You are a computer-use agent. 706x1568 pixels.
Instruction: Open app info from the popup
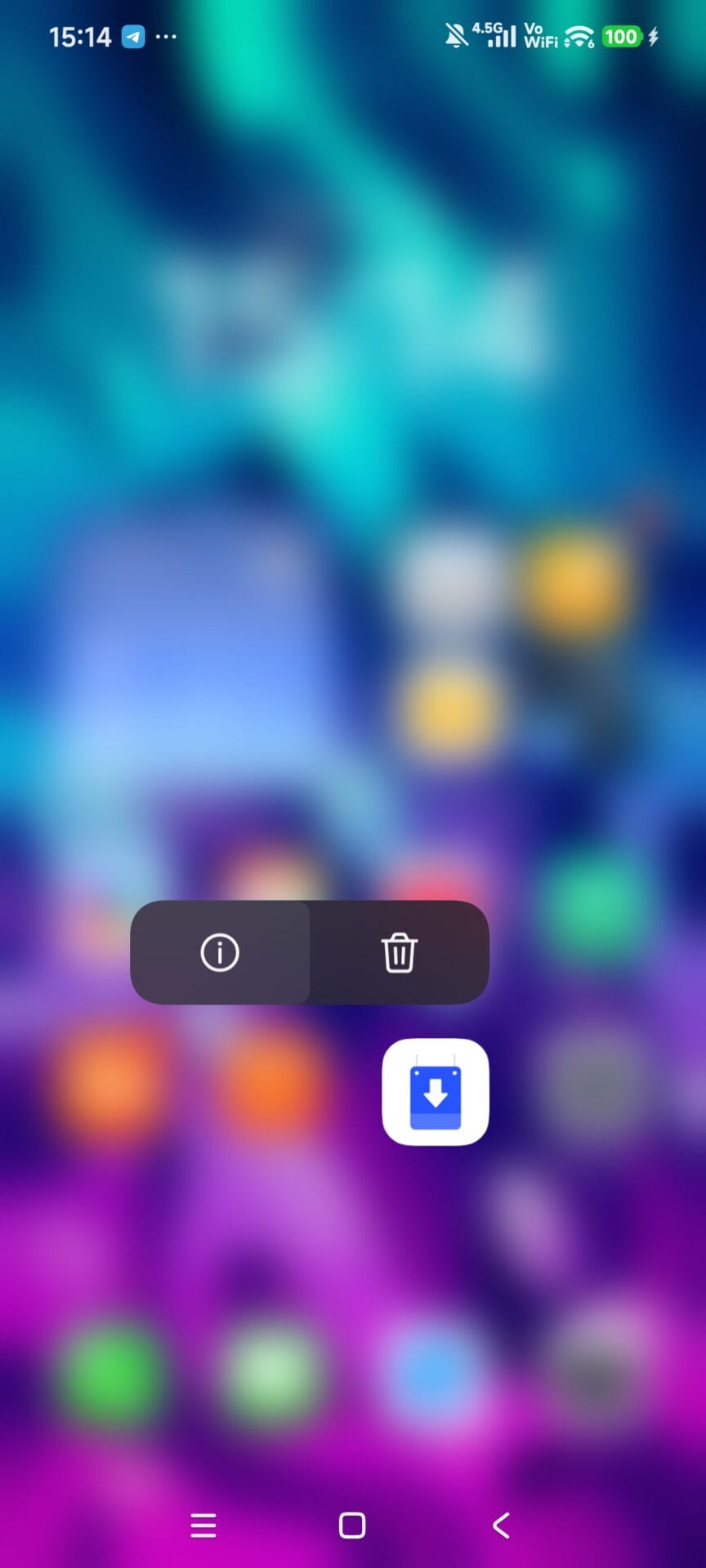[x=219, y=952]
